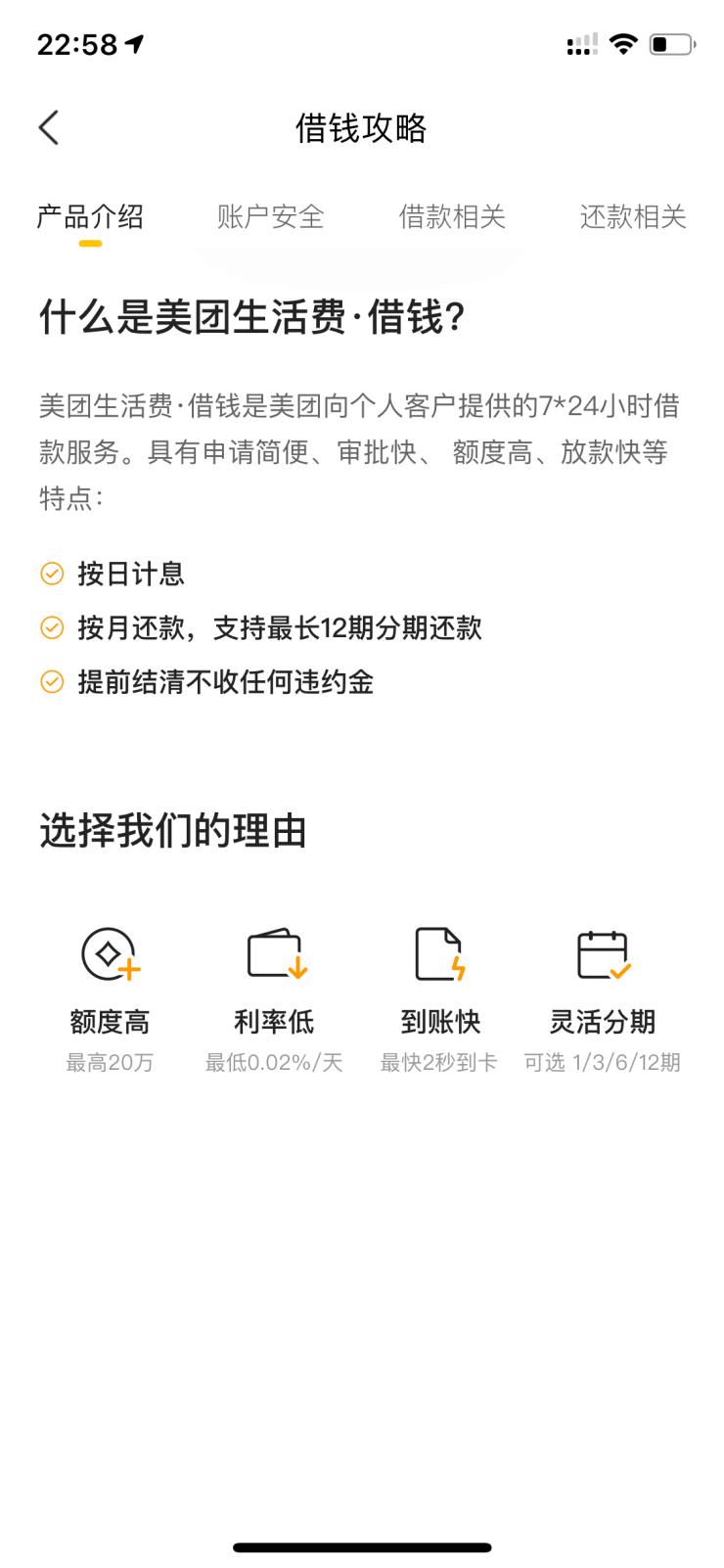The image size is (724, 1568).
Task: Switch to the 还款相关 tab
Action: coord(634,217)
